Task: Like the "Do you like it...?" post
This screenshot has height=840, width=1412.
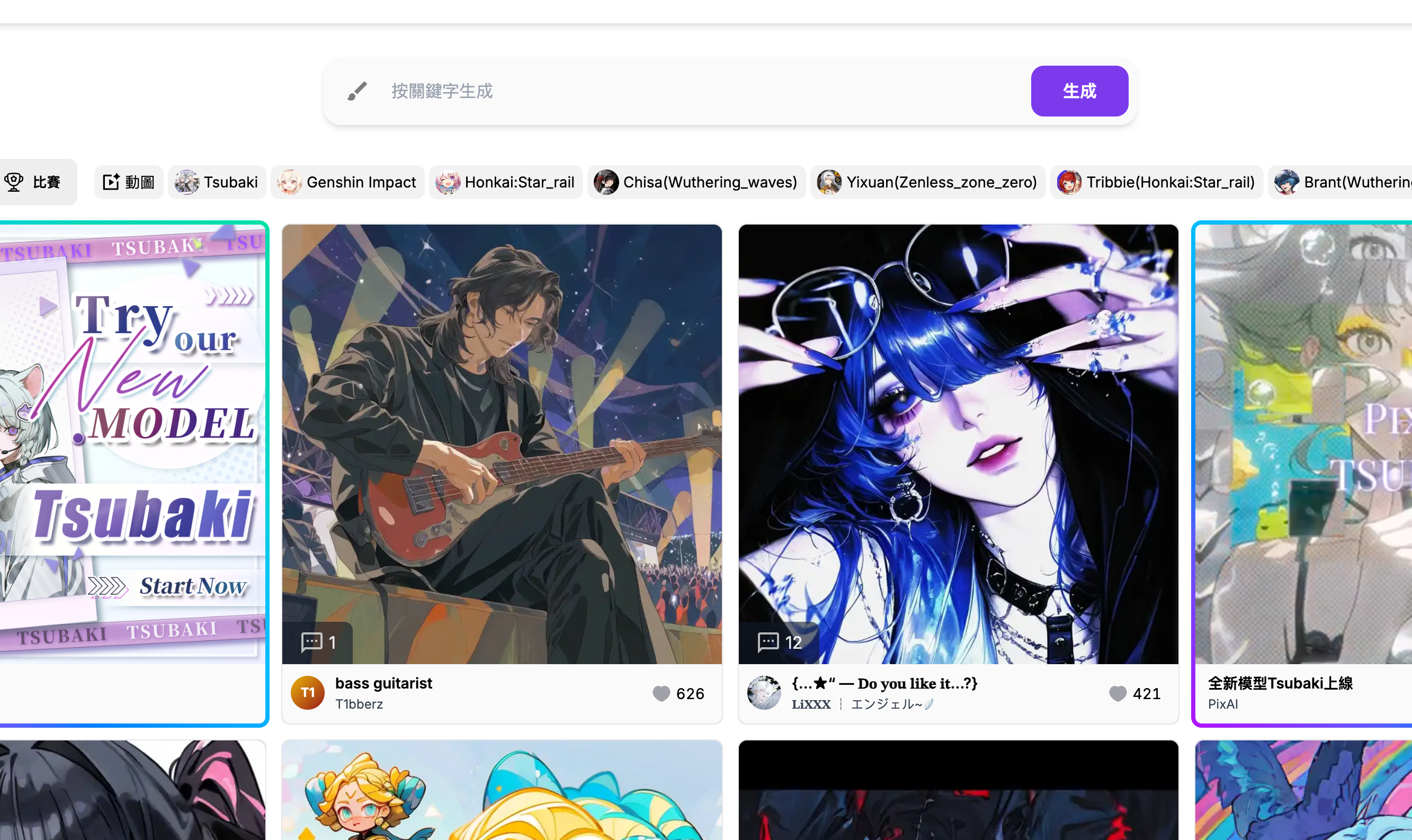Action: pos(1117,693)
